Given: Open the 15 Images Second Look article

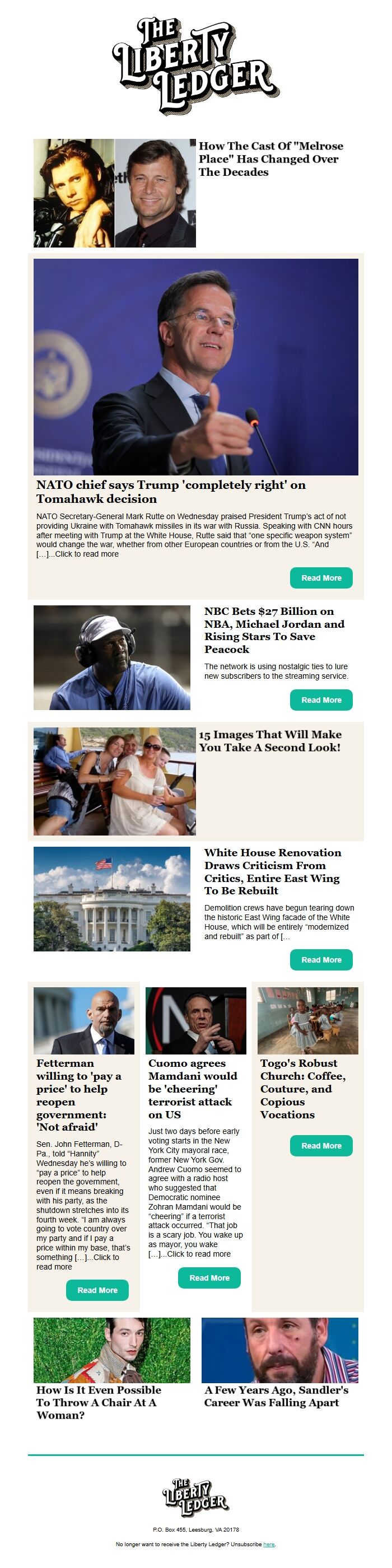Looking at the screenshot, I should pyautogui.click(x=270, y=741).
